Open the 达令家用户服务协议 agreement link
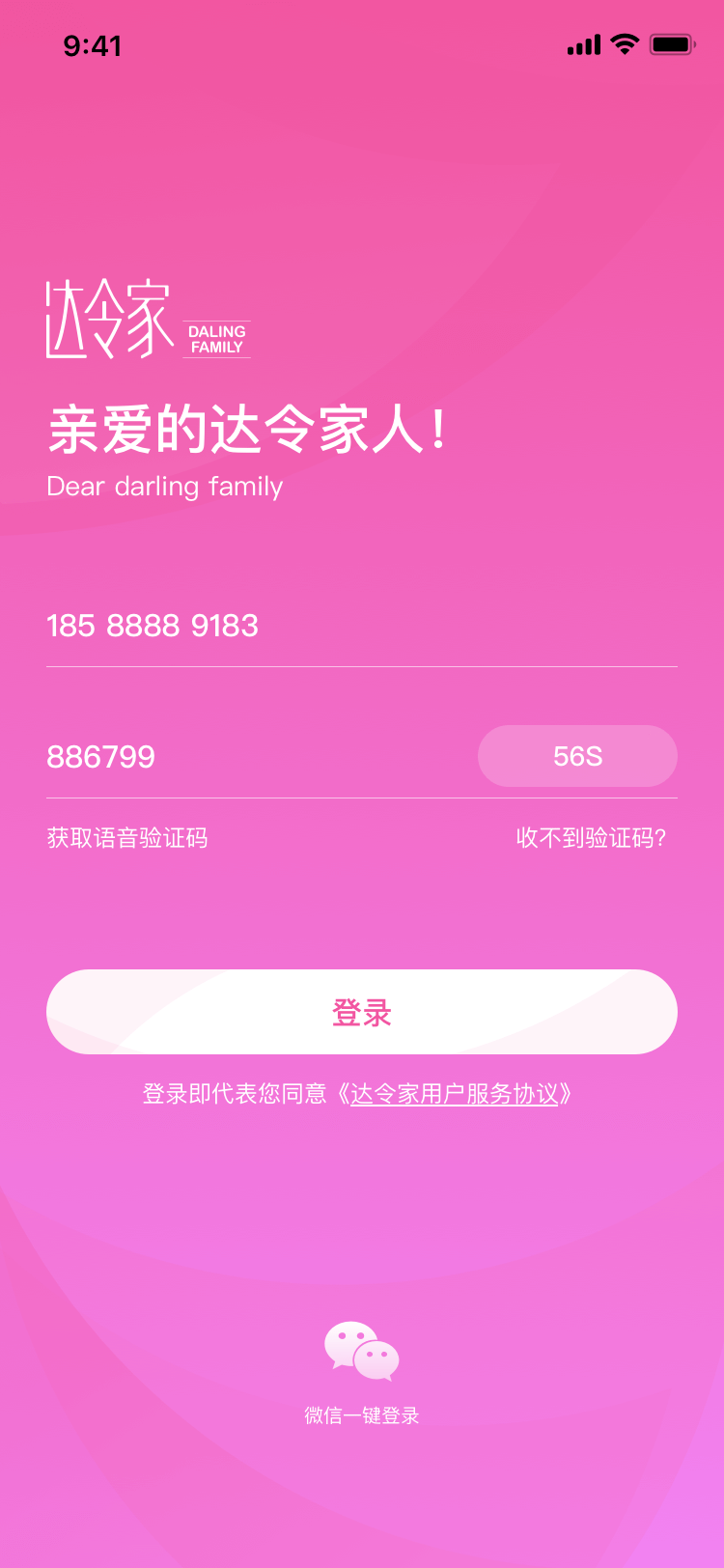 454,1094
